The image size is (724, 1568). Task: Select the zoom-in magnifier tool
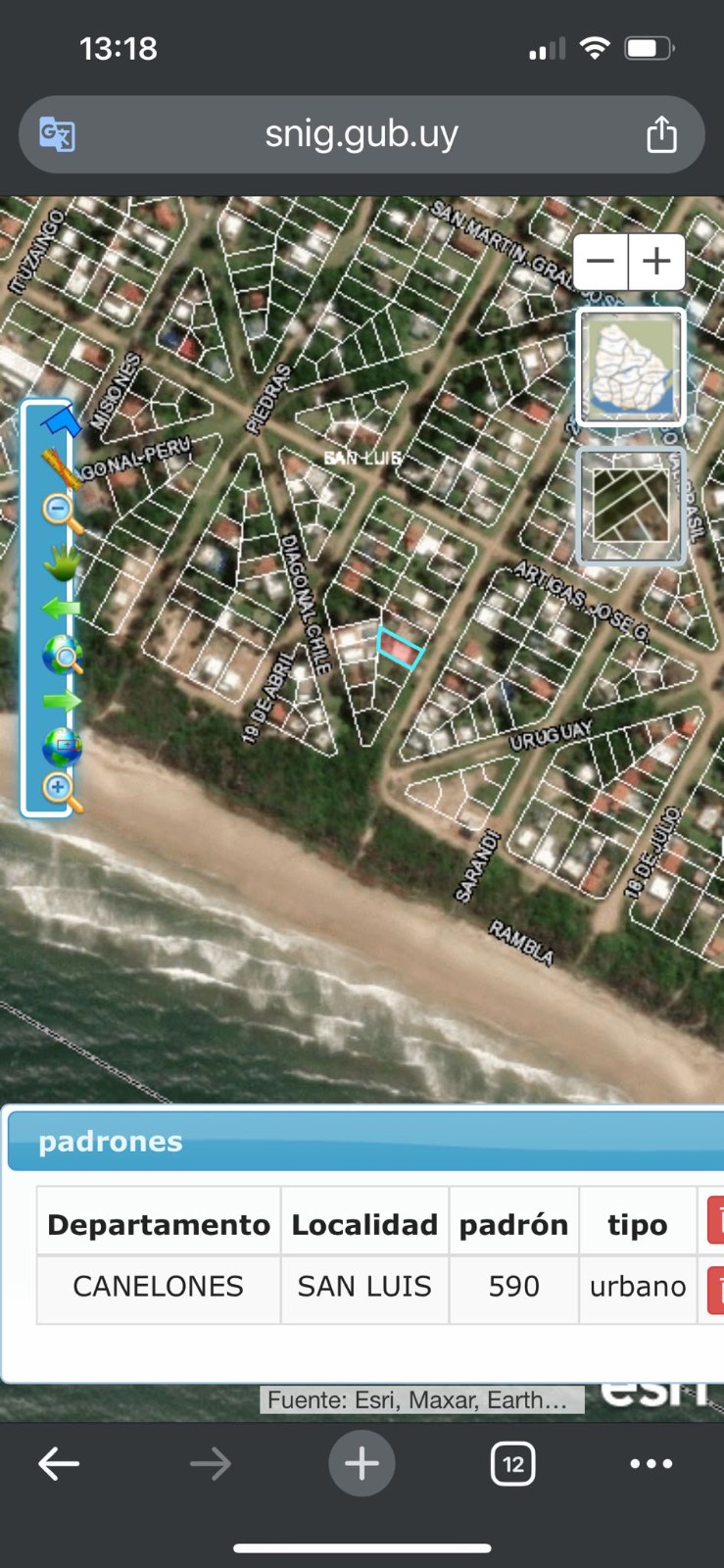point(61,792)
